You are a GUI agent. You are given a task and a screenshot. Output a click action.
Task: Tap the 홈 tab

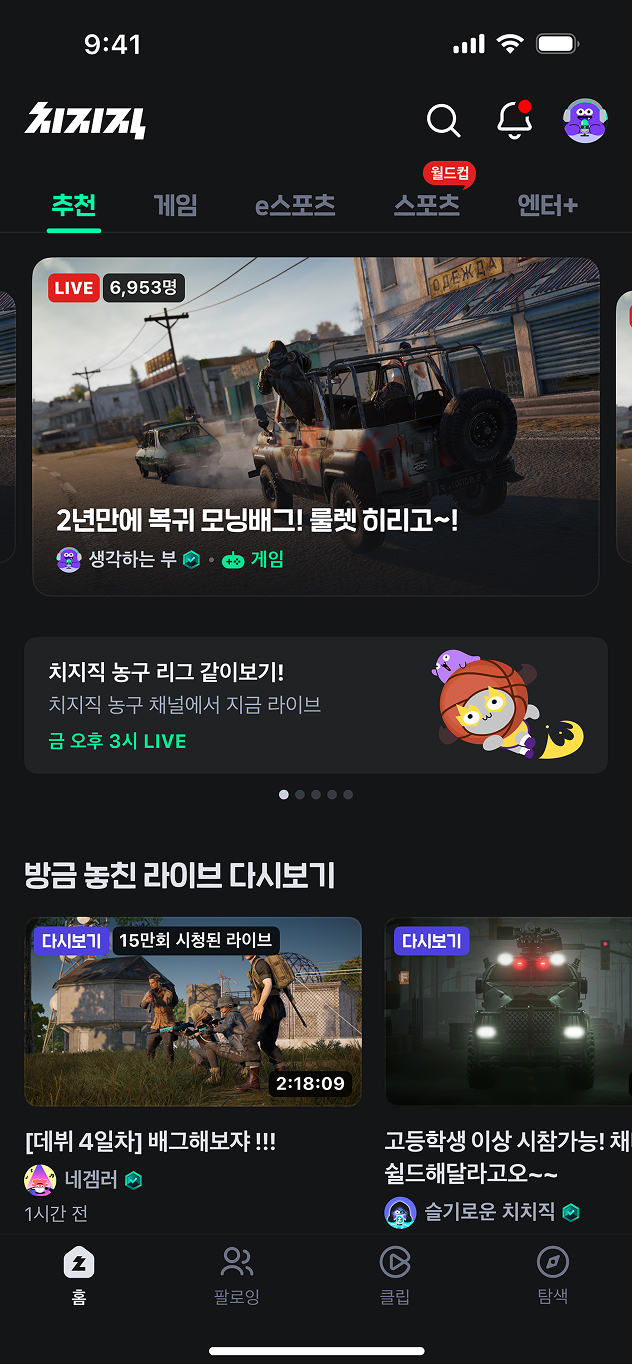(x=79, y=1275)
